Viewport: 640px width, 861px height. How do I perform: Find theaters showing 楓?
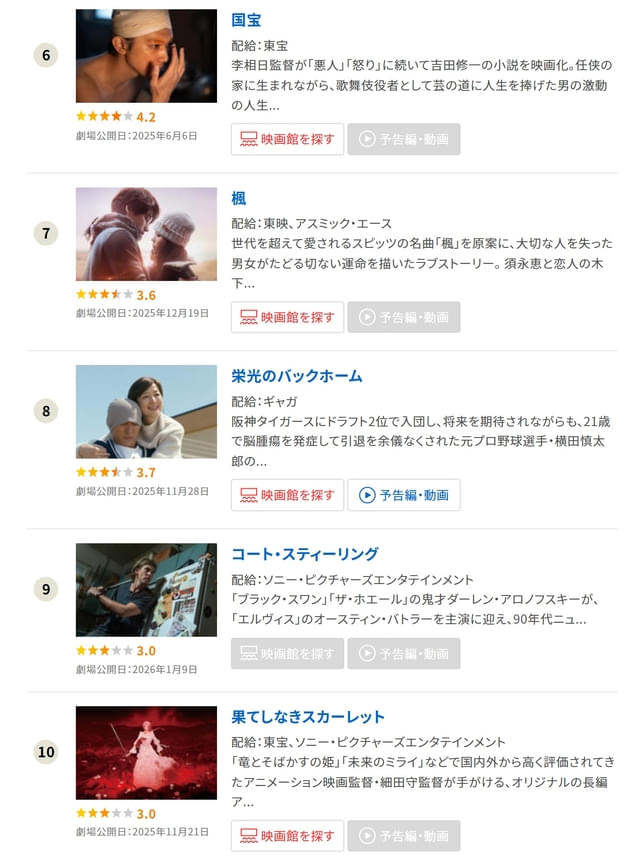tap(287, 317)
